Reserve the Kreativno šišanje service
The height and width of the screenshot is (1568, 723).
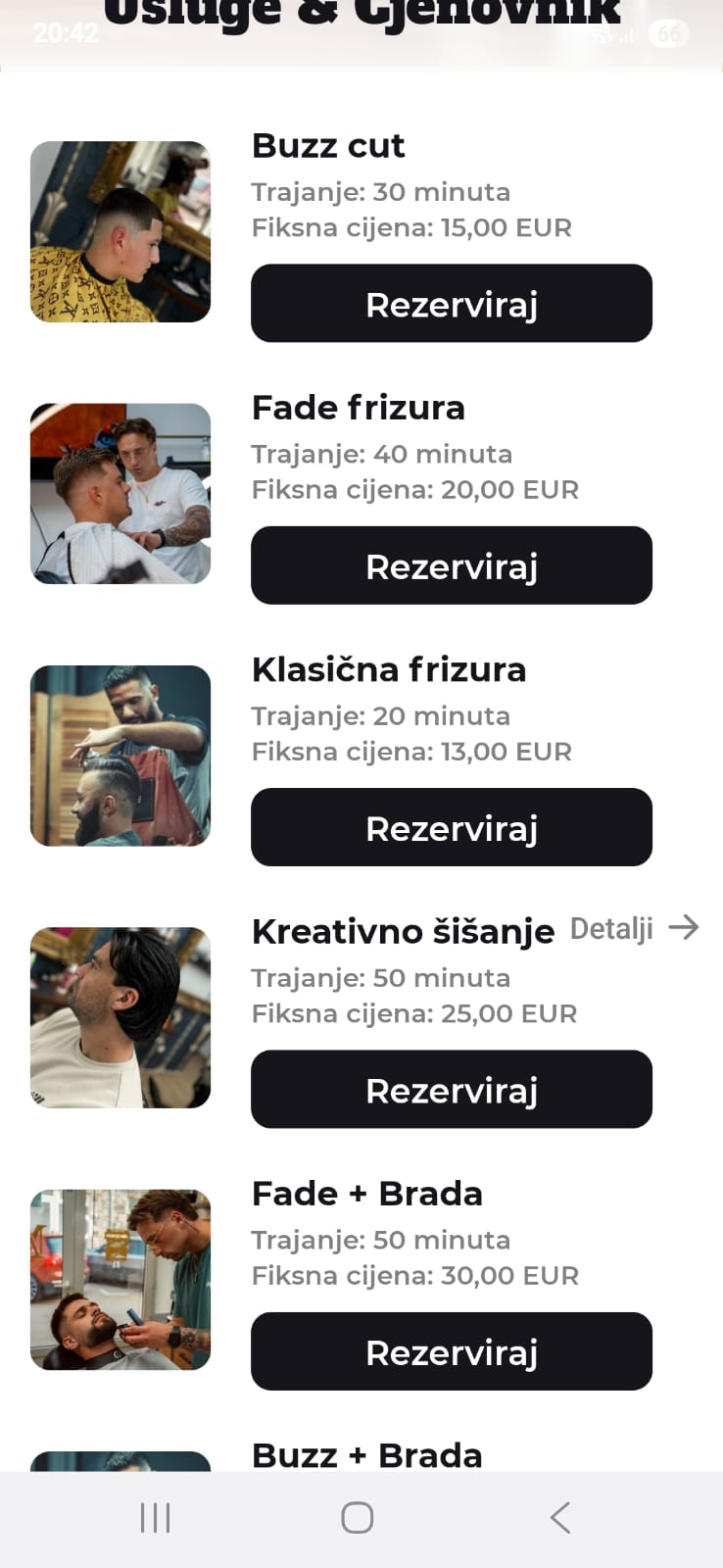coord(452,1090)
